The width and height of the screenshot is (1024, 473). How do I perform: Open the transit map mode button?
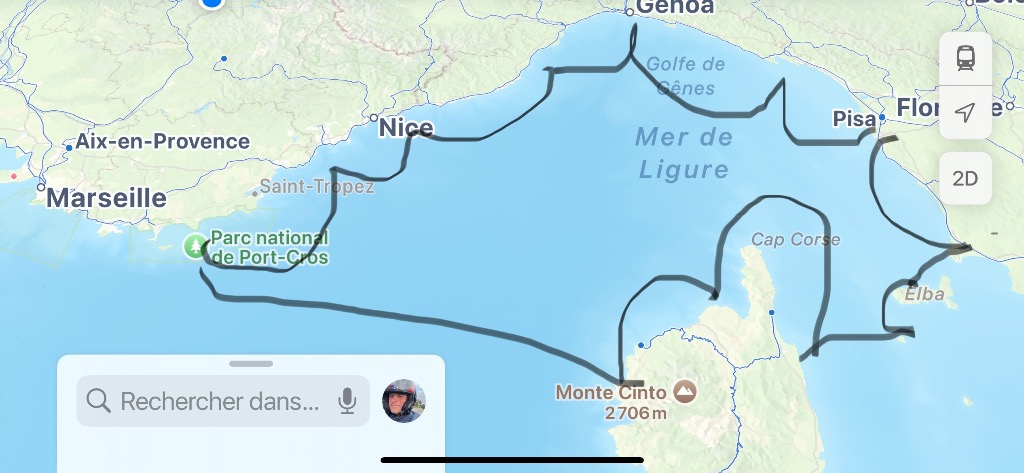(x=965, y=57)
